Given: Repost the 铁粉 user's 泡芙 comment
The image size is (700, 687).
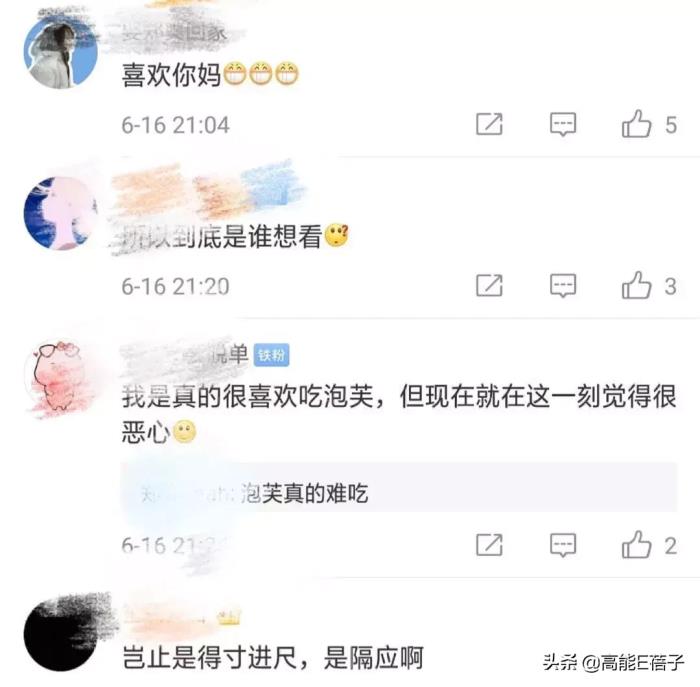Looking at the screenshot, I should coord(489,545).
